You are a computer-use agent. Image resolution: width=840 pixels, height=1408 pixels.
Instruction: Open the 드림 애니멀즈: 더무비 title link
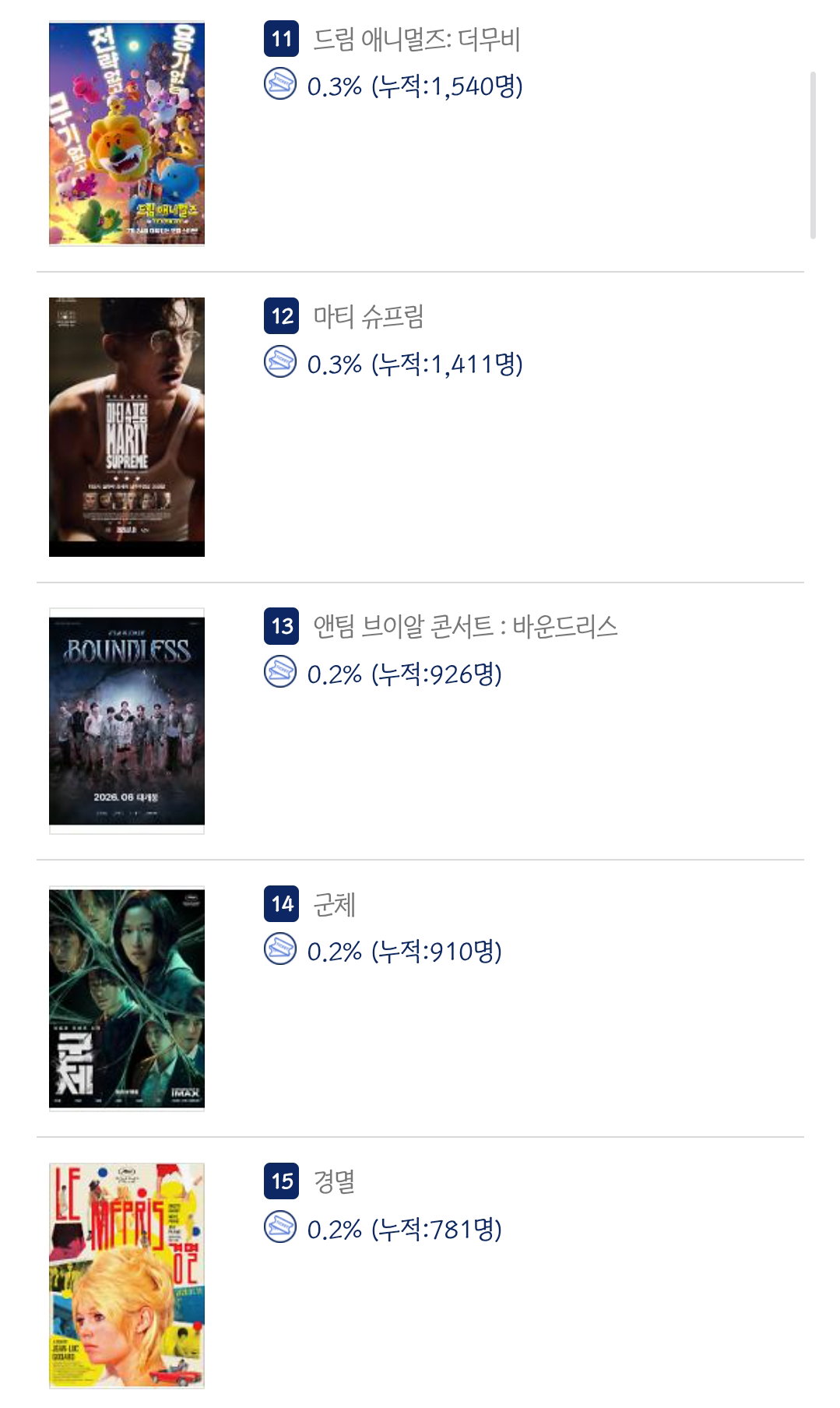416,39
